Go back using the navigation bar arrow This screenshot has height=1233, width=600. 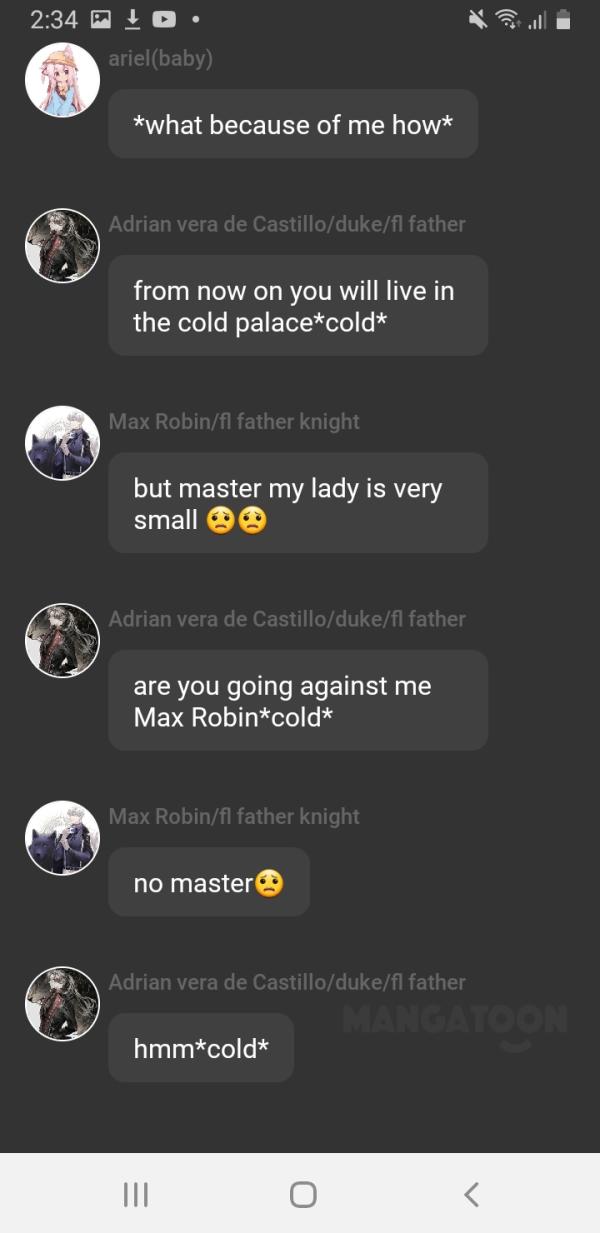(471, 1193)
